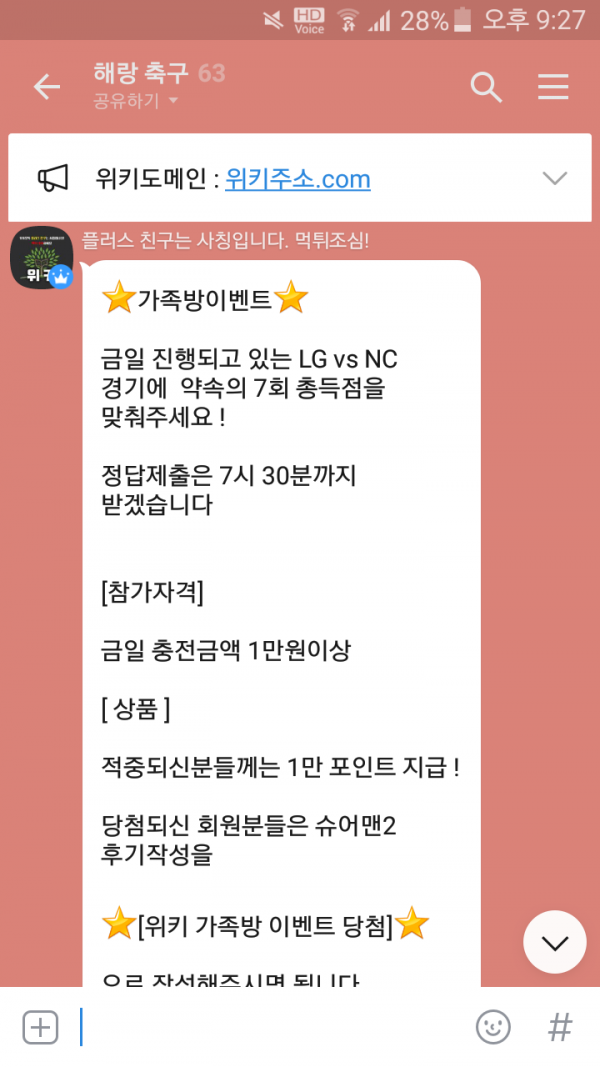Focus the message input field

click(x=270, y=1027)
